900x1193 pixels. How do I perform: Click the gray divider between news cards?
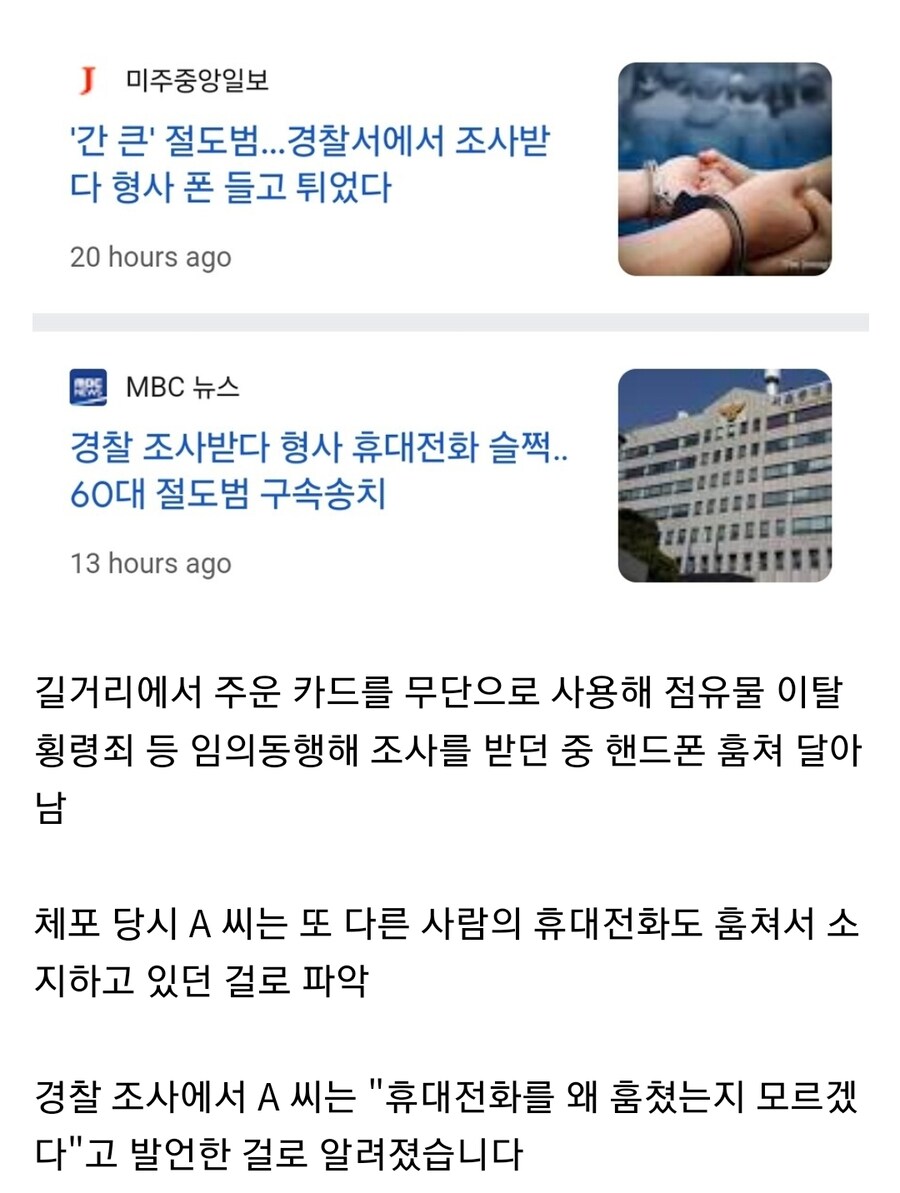(x=450, y=320)
